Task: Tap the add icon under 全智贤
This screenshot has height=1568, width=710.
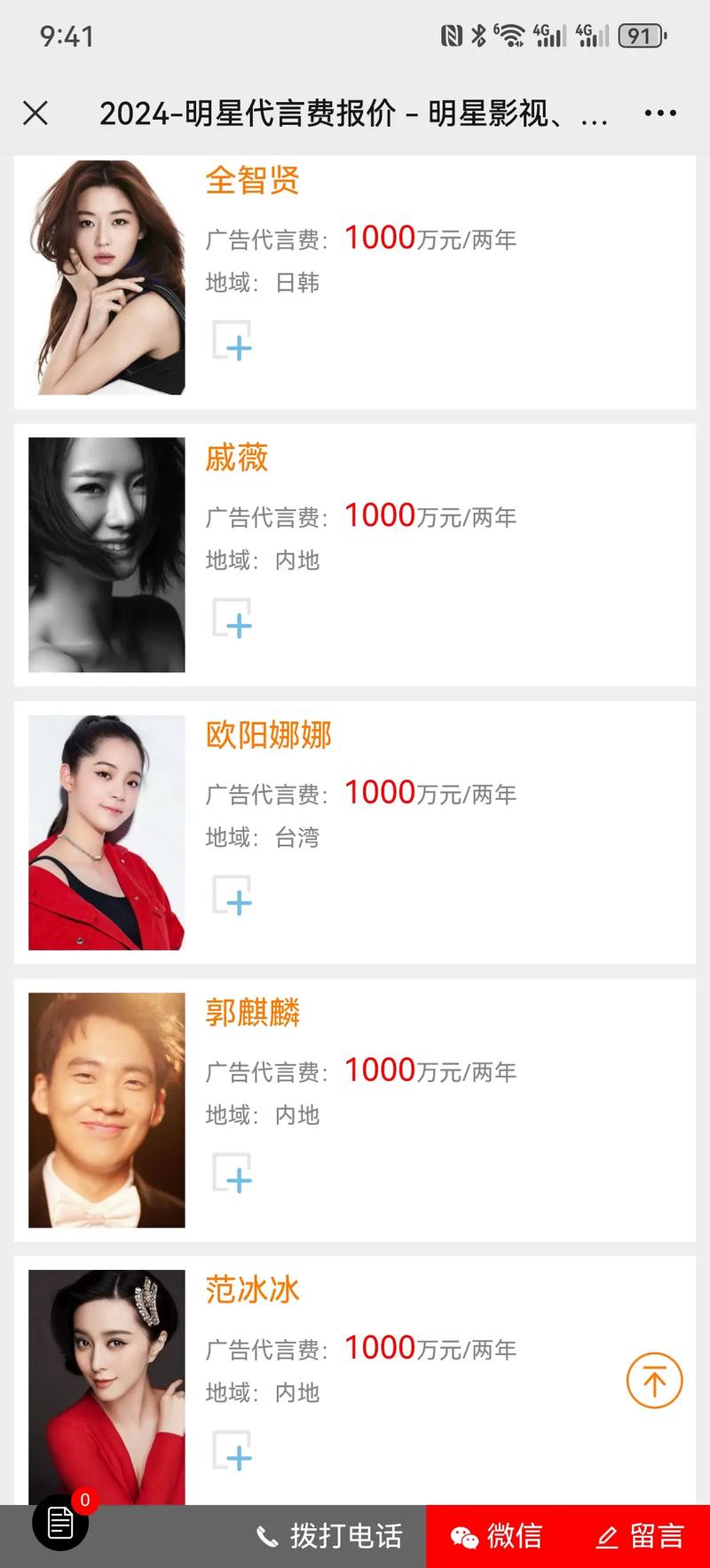Action: pos(233,341)
